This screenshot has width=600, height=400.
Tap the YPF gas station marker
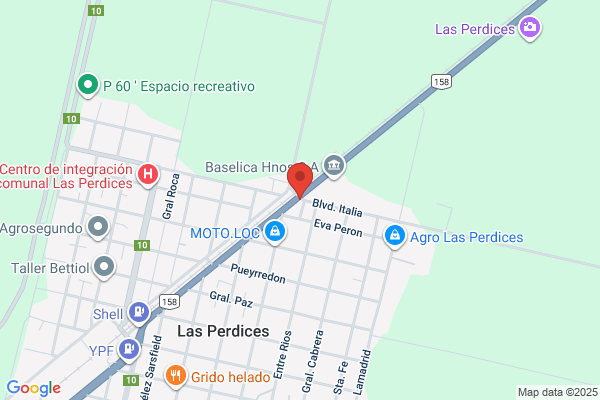(129, 350)
